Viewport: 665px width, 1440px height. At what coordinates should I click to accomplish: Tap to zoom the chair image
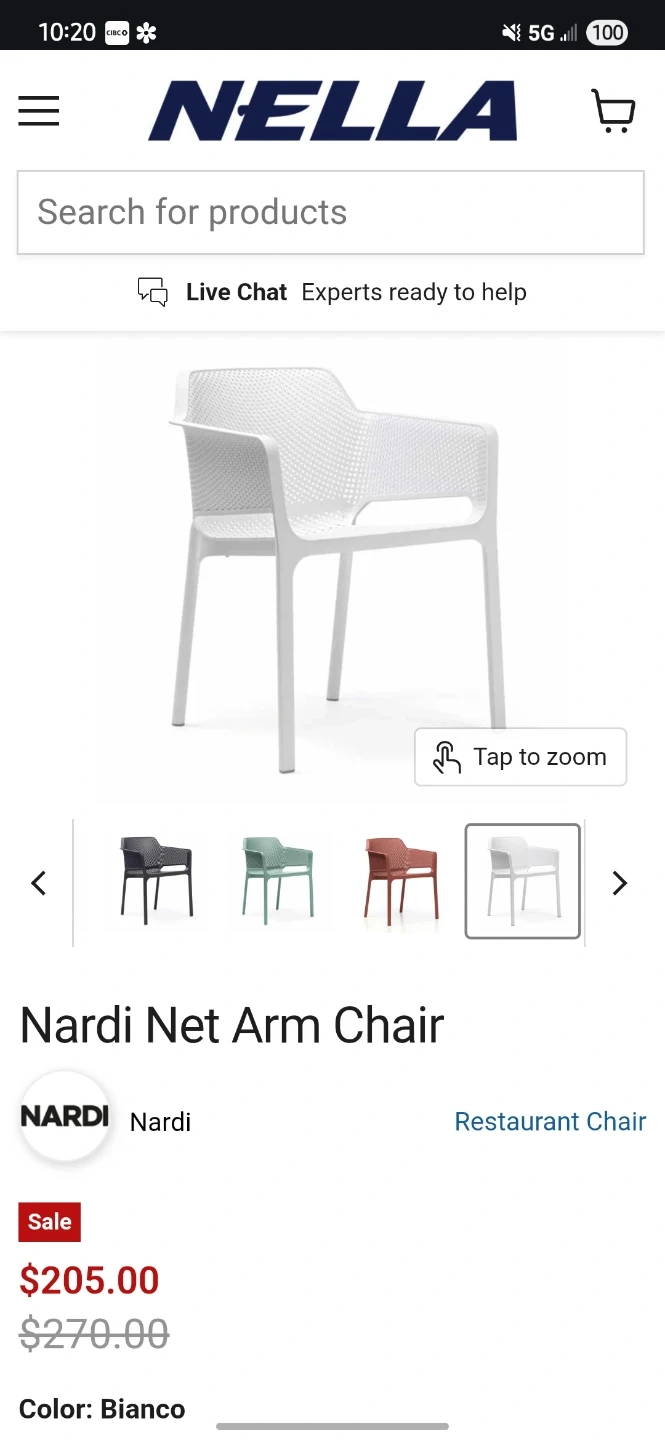point(520,757)
